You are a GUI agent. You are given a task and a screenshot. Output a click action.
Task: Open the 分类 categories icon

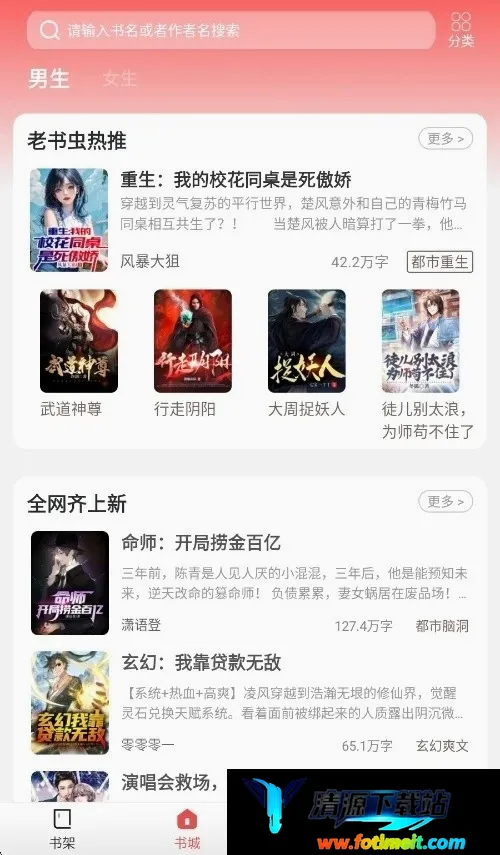pyautogui.click(x=461, y=29)
